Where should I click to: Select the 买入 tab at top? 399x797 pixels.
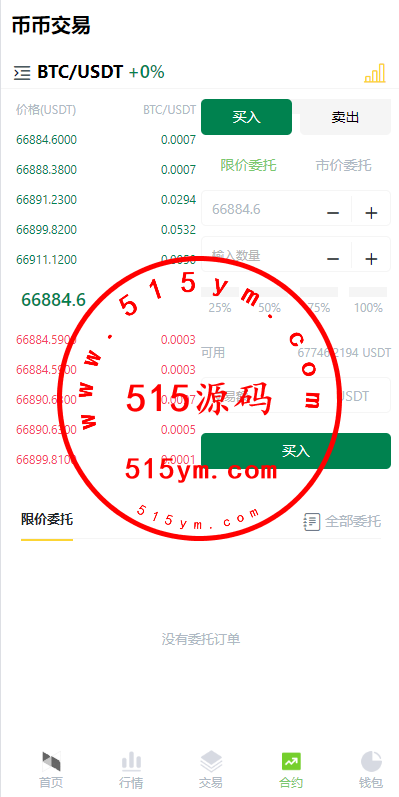(x=247, y=117)
